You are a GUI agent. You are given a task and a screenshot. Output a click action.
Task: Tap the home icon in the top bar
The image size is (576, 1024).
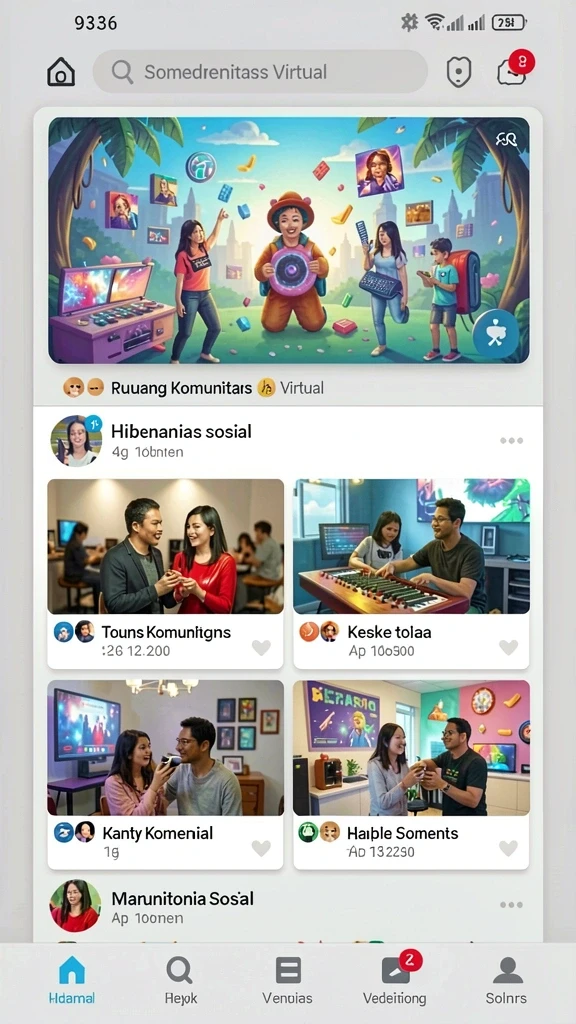pyautogui.click(x=61, y=71)
